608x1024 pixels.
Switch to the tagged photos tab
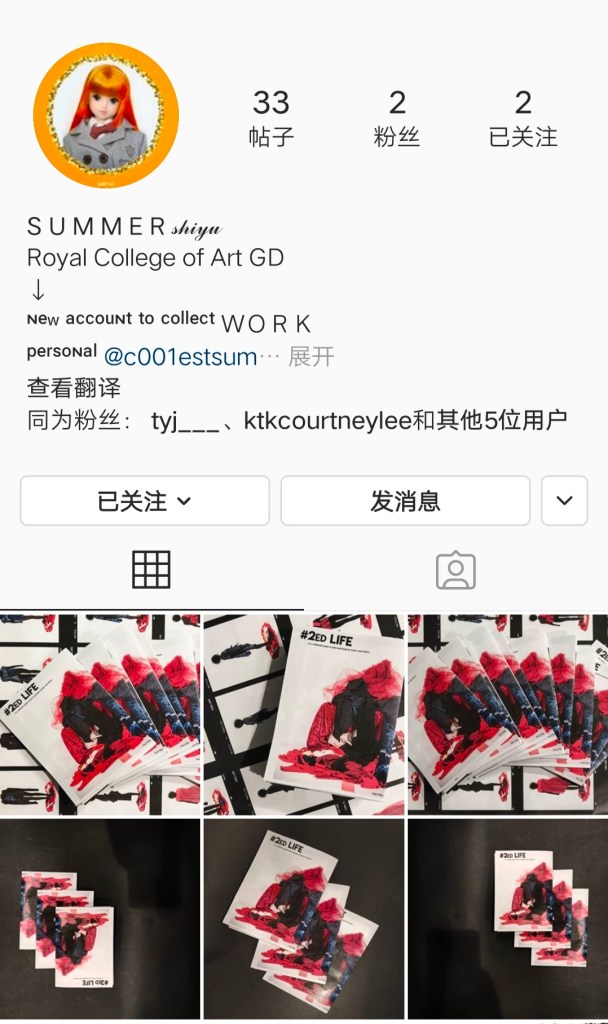(455, 569)
